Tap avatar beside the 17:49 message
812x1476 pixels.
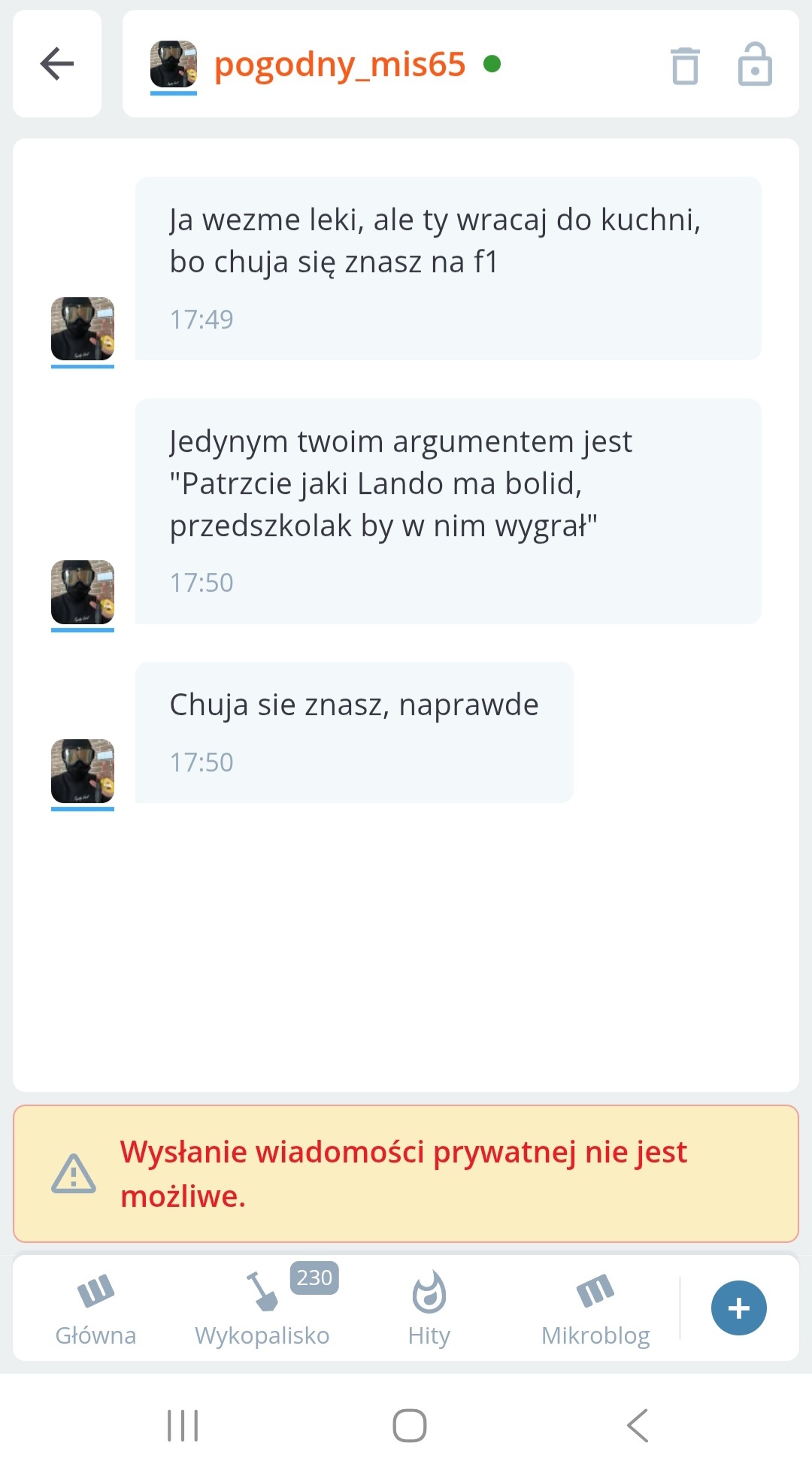[x=83, y=329]
